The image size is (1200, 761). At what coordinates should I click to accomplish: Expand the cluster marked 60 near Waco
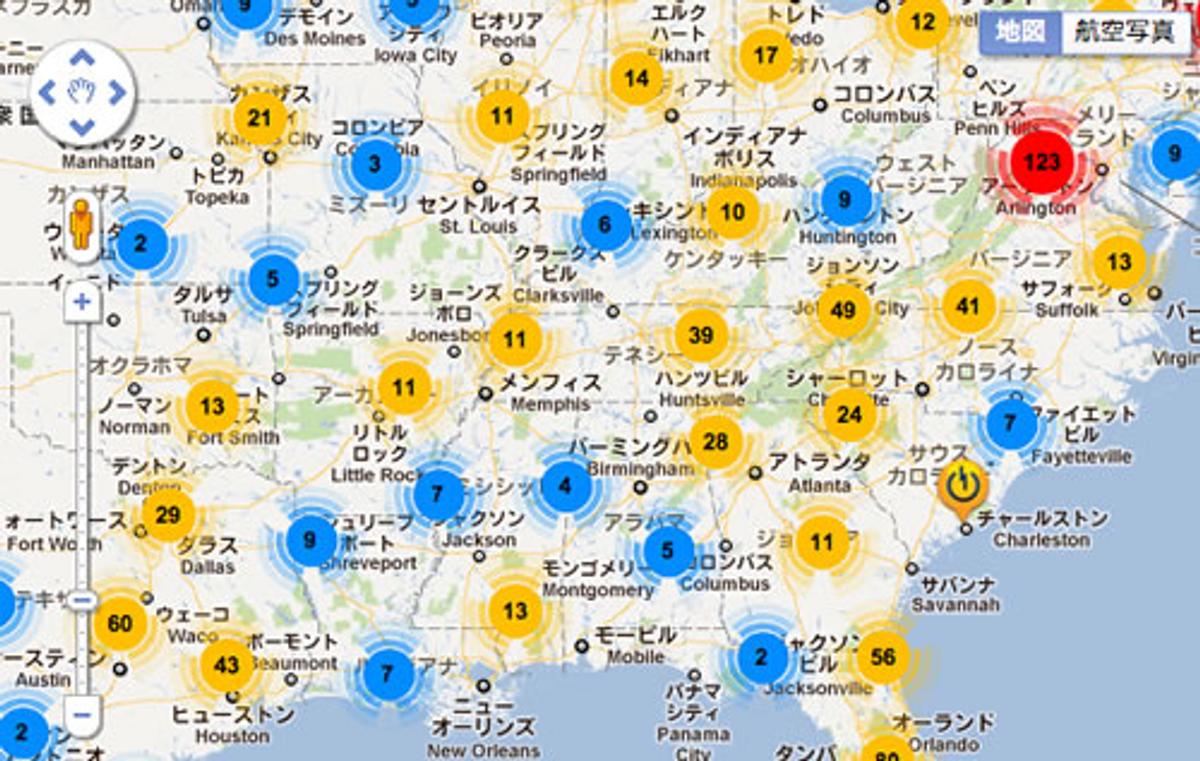point(120,624)
